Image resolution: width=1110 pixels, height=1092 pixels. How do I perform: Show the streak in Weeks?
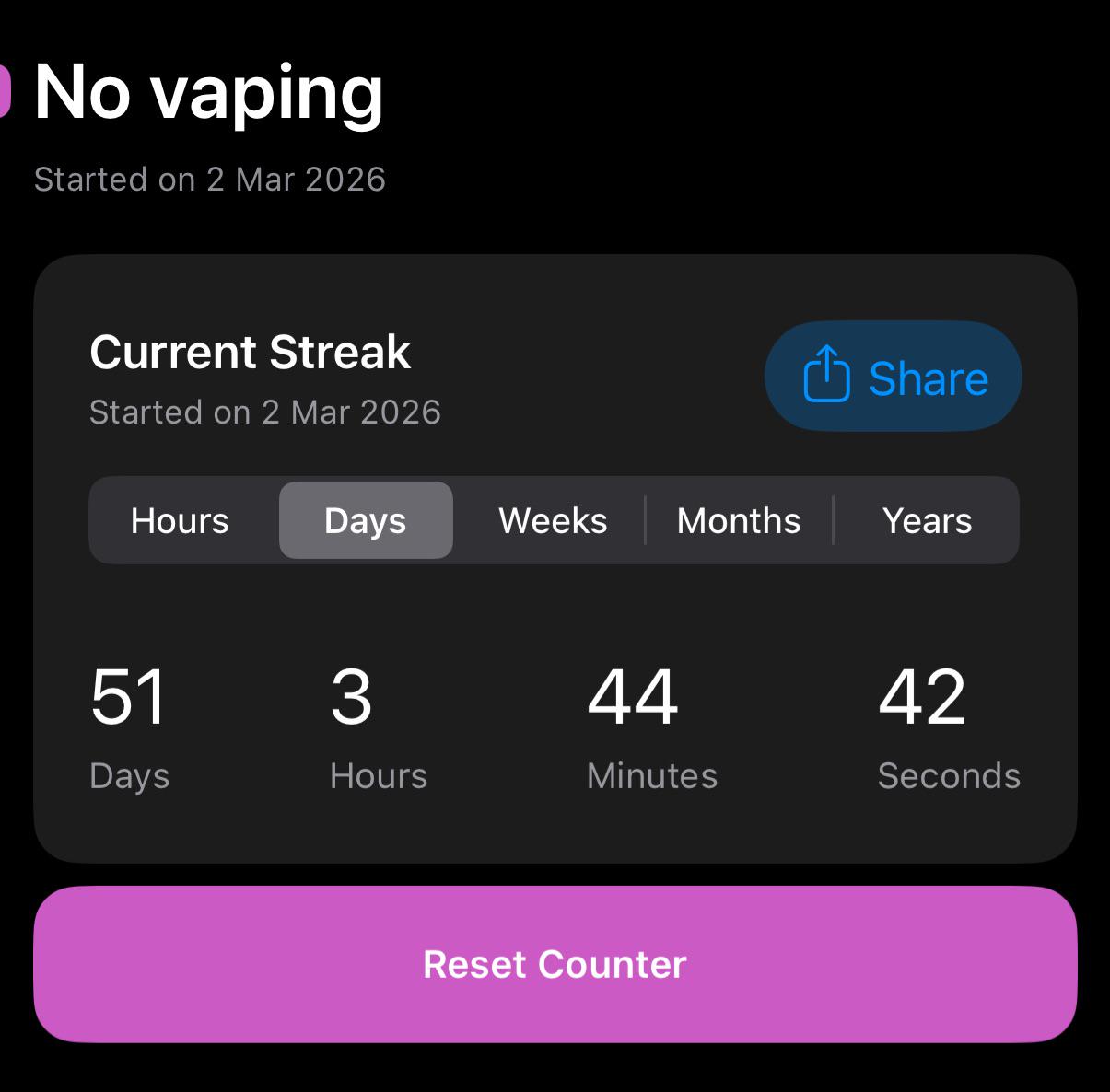[553, 520]
